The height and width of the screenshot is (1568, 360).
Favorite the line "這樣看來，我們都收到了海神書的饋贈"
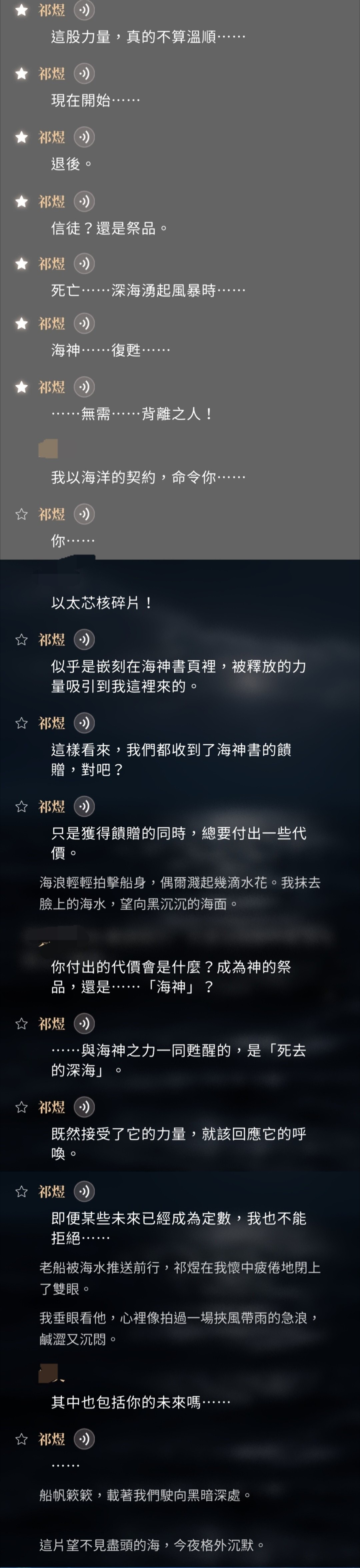click(x=22, y=723)
